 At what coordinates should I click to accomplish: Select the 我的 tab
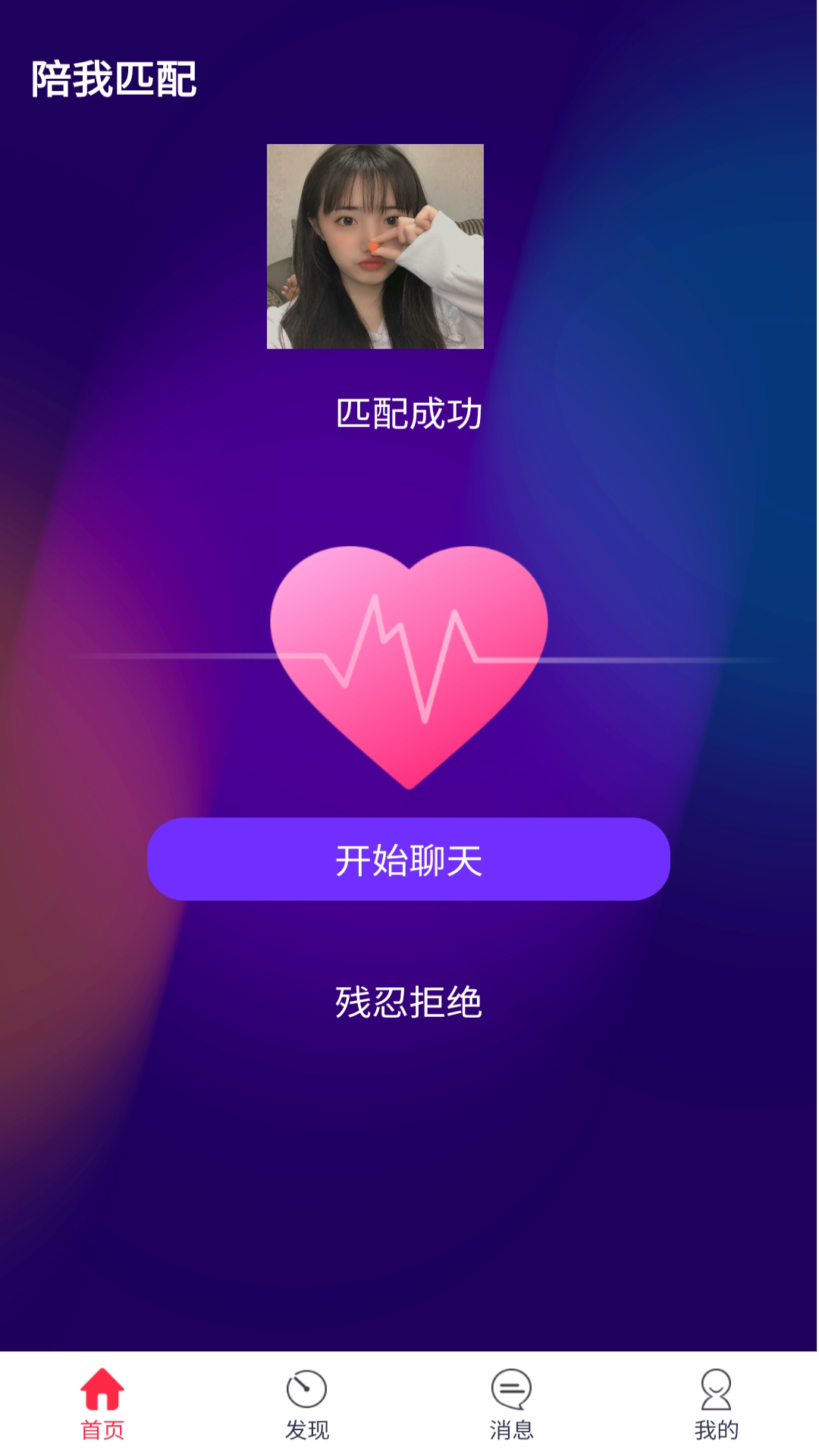[x=716, y=1404]
